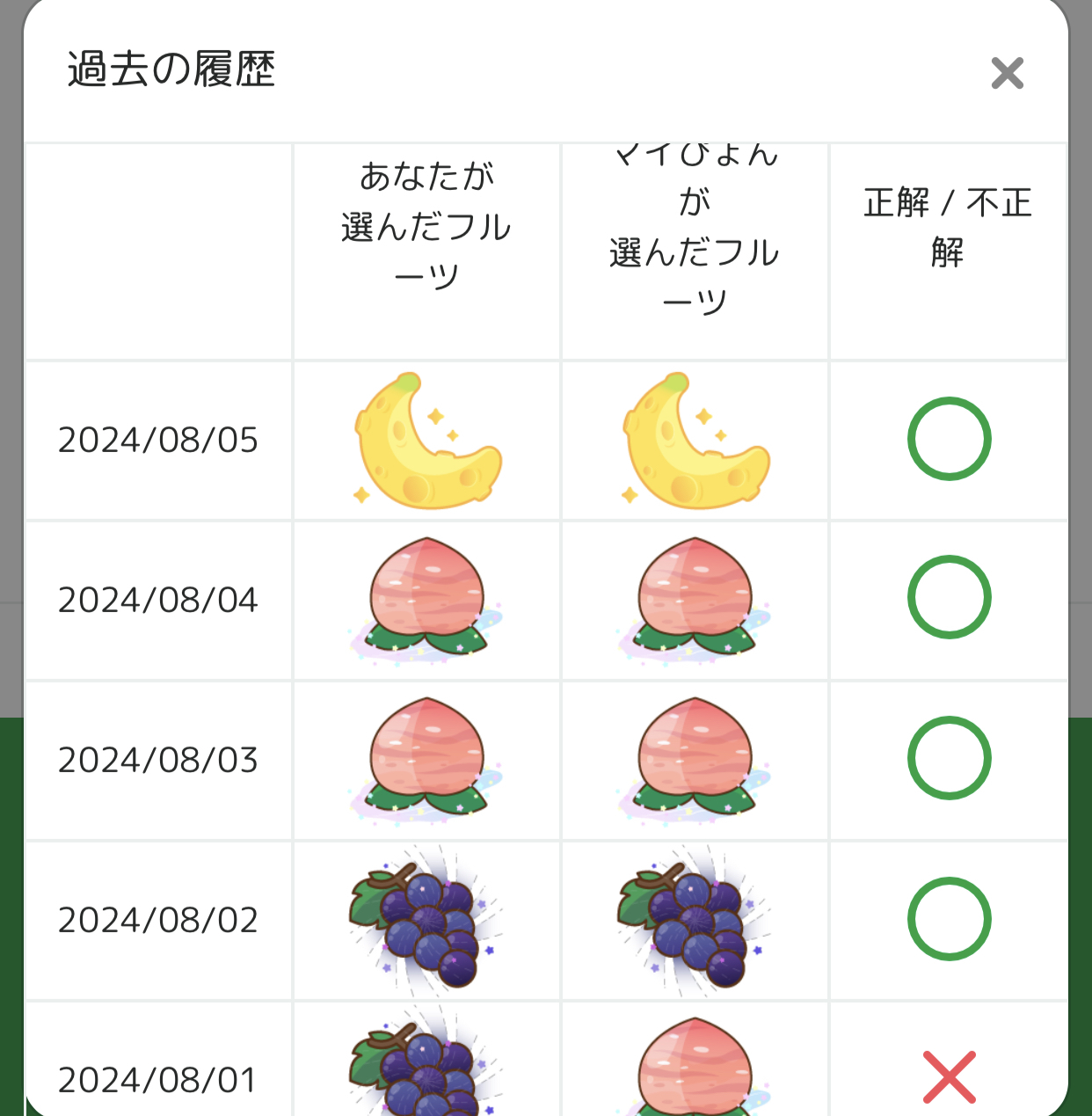This screenshot has height=1116, width=1092.
Task: Close the 過去の履歴 history dialog
Action: tap(1007, 73)
